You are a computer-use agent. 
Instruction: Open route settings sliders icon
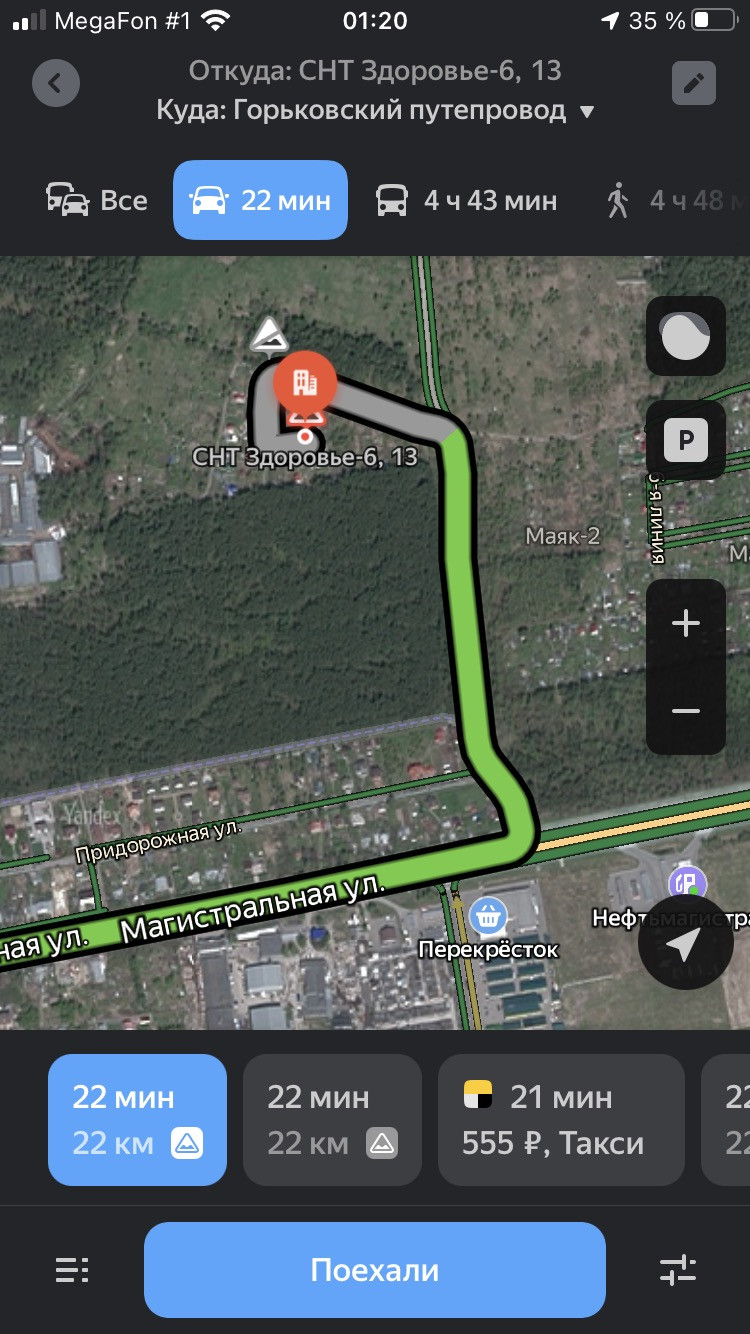(x=678, y=1270)
